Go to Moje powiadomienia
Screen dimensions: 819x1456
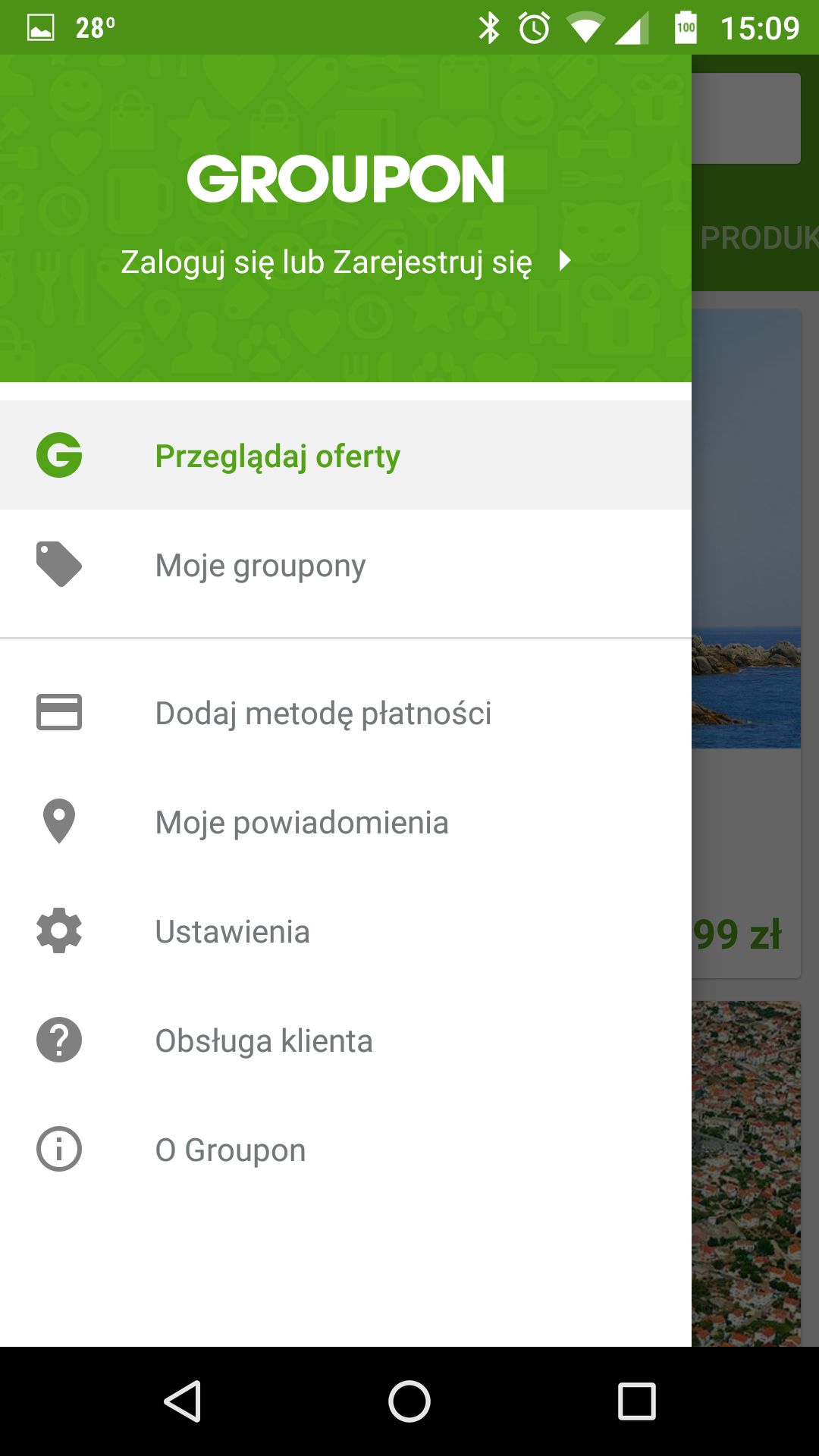tap(346, 822)
